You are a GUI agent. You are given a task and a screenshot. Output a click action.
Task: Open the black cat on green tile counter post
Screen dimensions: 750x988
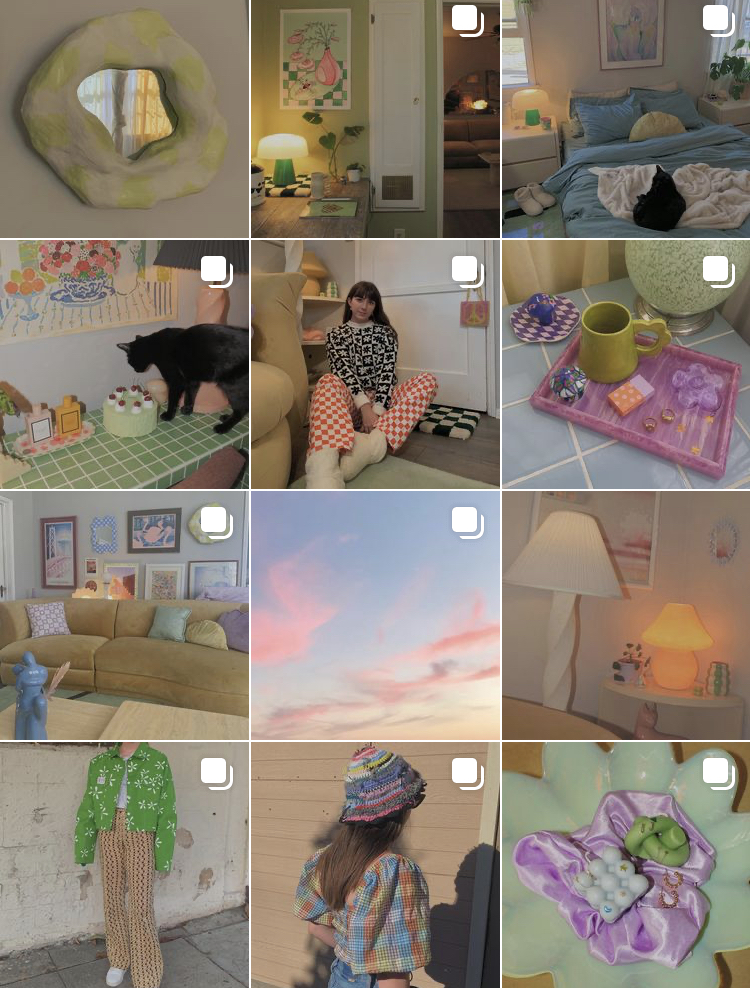(x=124, y=364)
